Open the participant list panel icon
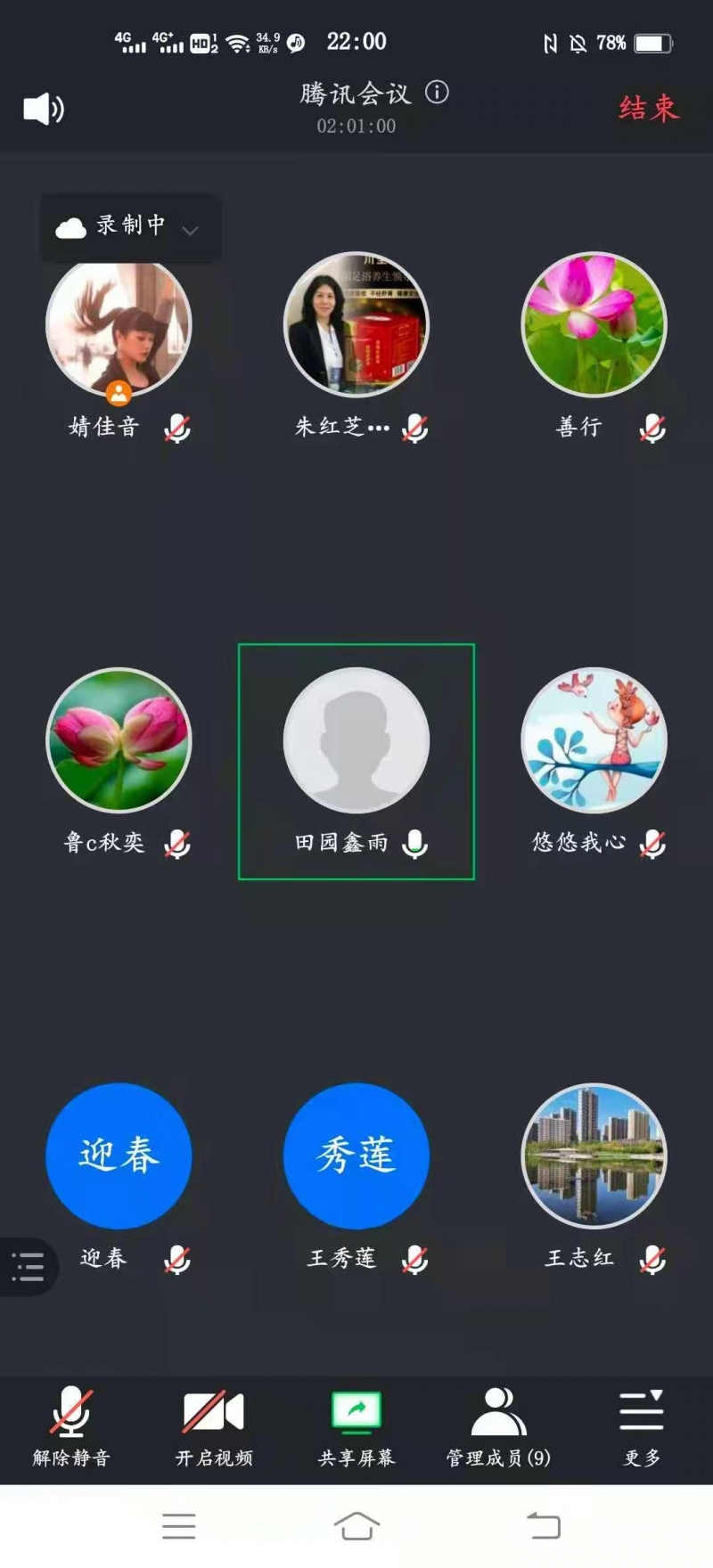The height and width of the screenshot is (1568, 713). point(27,1267)
